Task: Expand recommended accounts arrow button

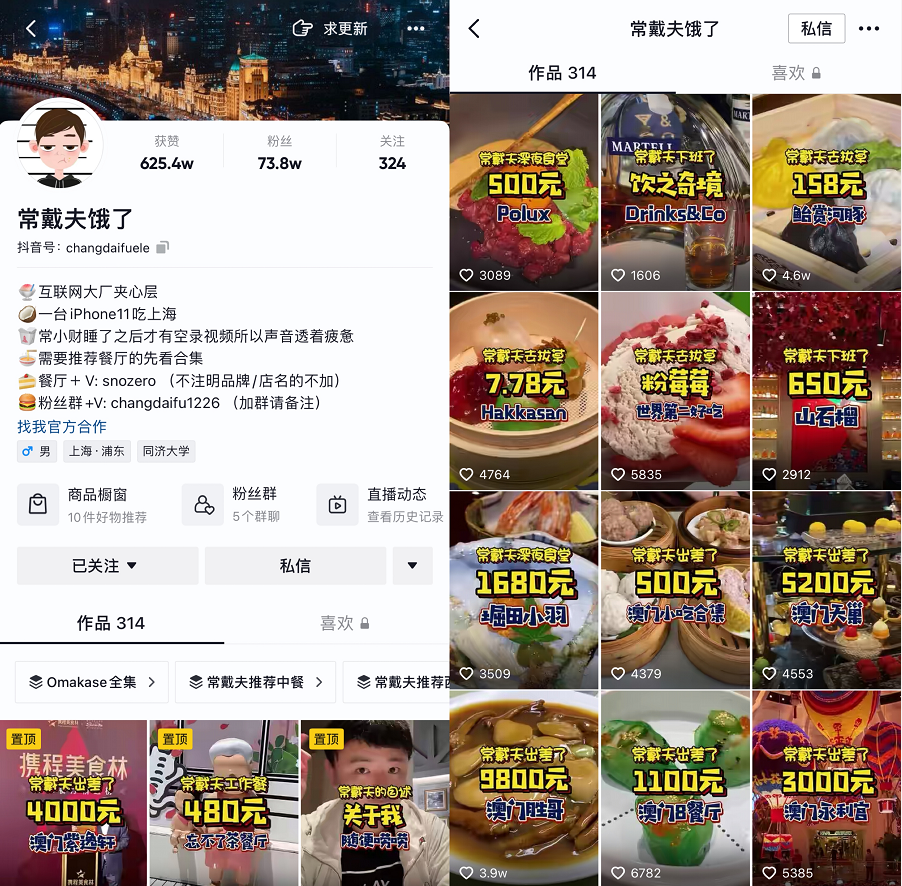Action: tap(412, 566)
